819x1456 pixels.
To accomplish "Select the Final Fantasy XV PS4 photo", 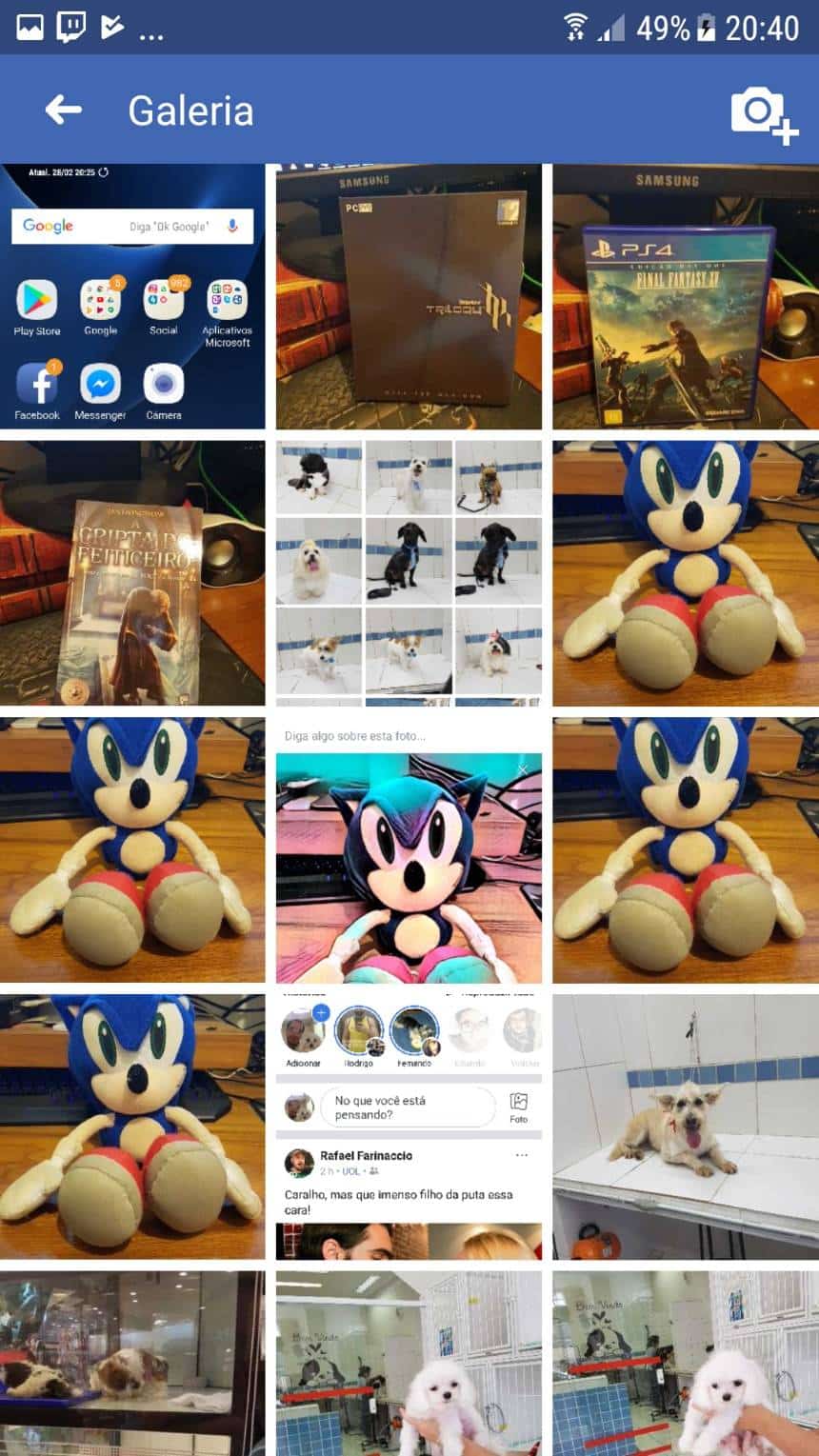I will 686,296.
